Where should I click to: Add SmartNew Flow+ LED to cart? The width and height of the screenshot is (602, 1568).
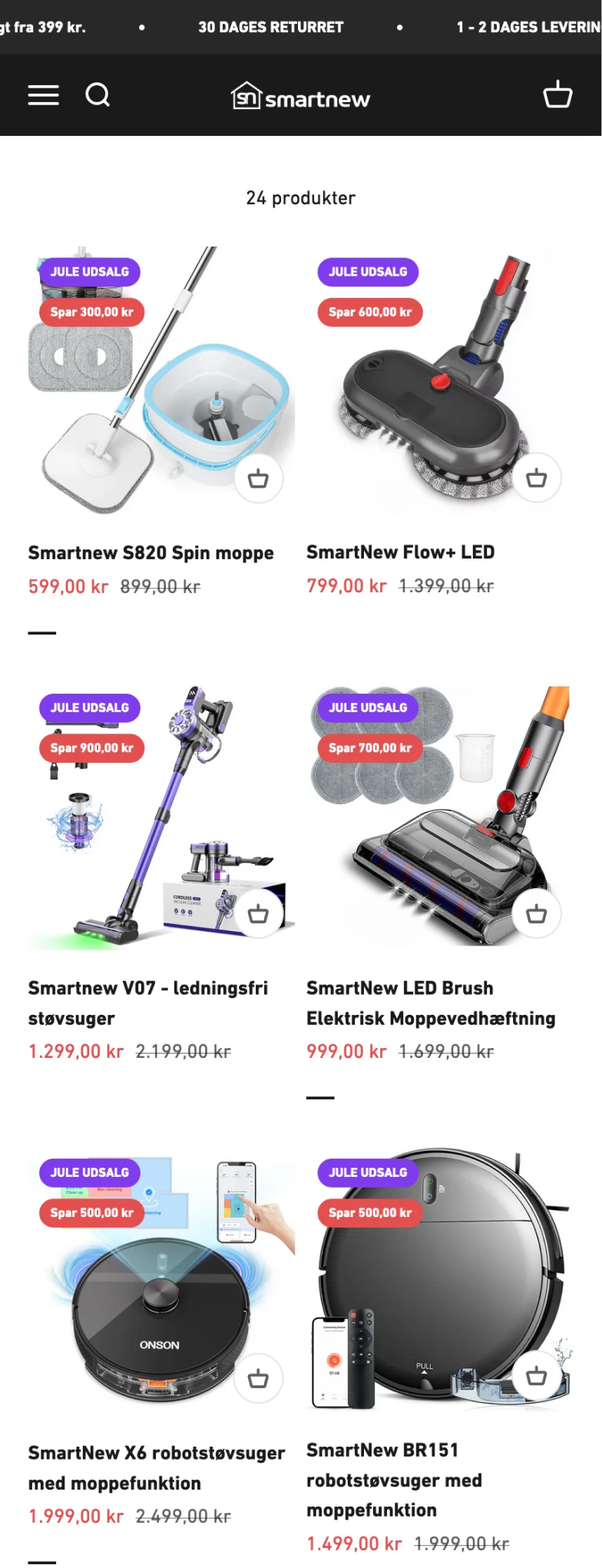click(536, 479)
